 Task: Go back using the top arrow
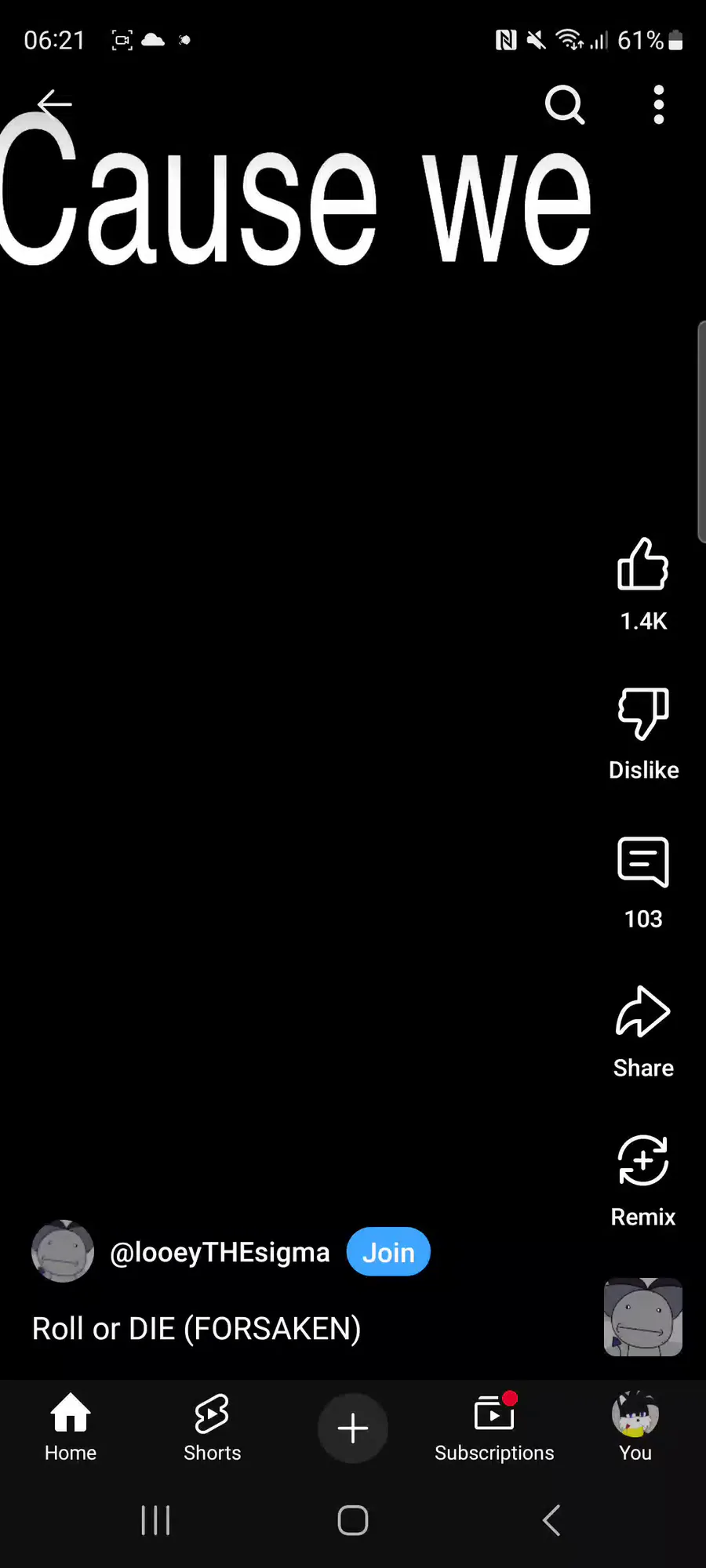coord(55,103)
